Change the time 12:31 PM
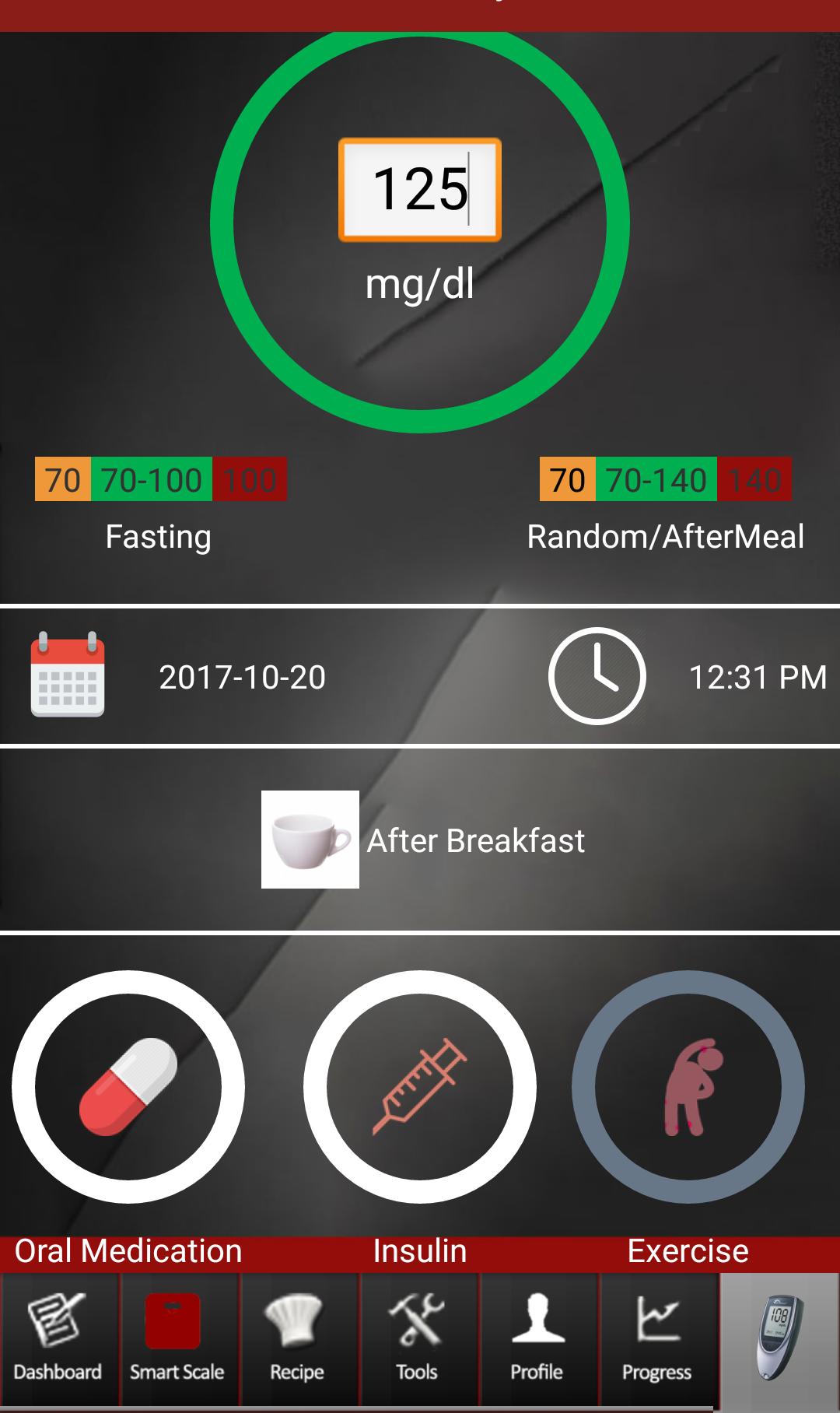840x1413 pixels. tap(757, 677)
